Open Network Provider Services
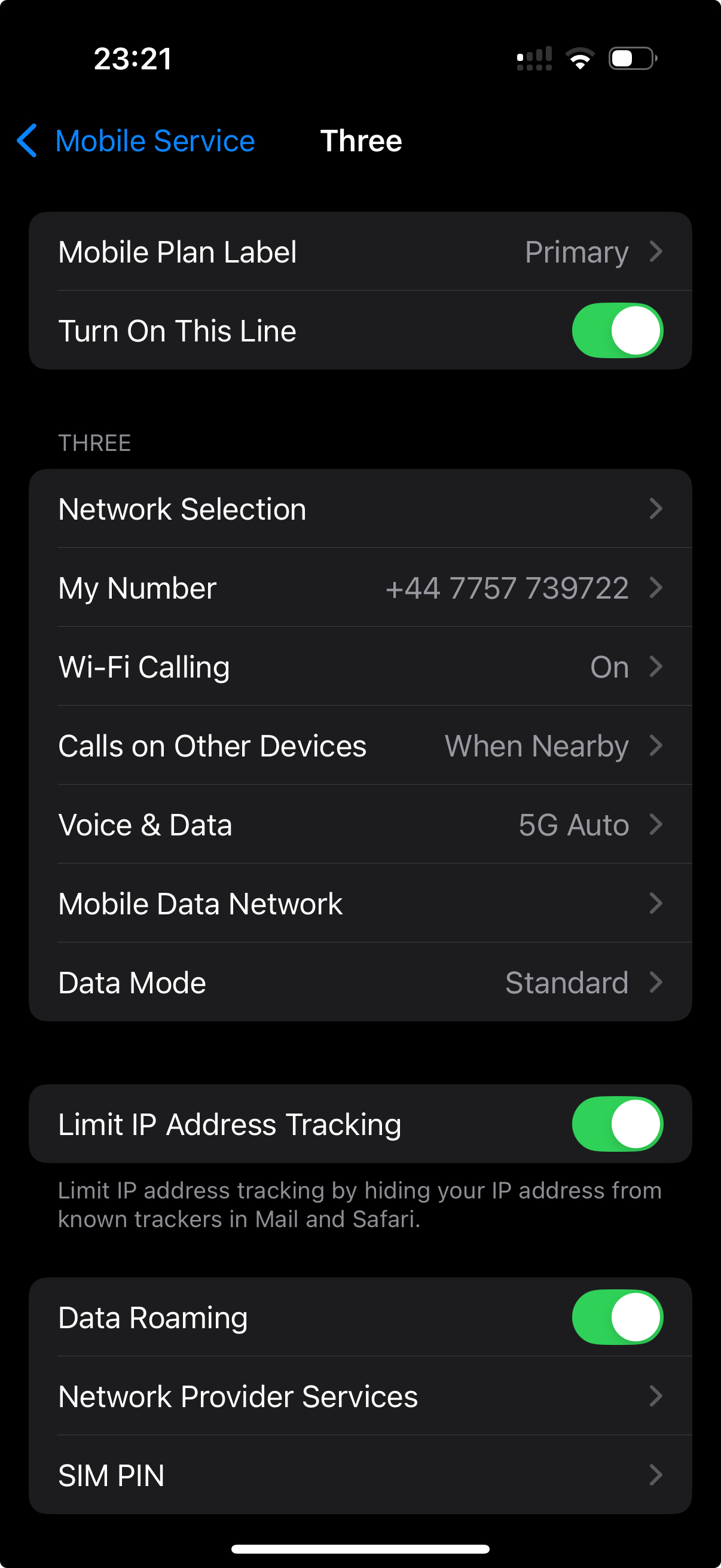The height and width of the screenshot is (1568, 721). coord(360,1396)
